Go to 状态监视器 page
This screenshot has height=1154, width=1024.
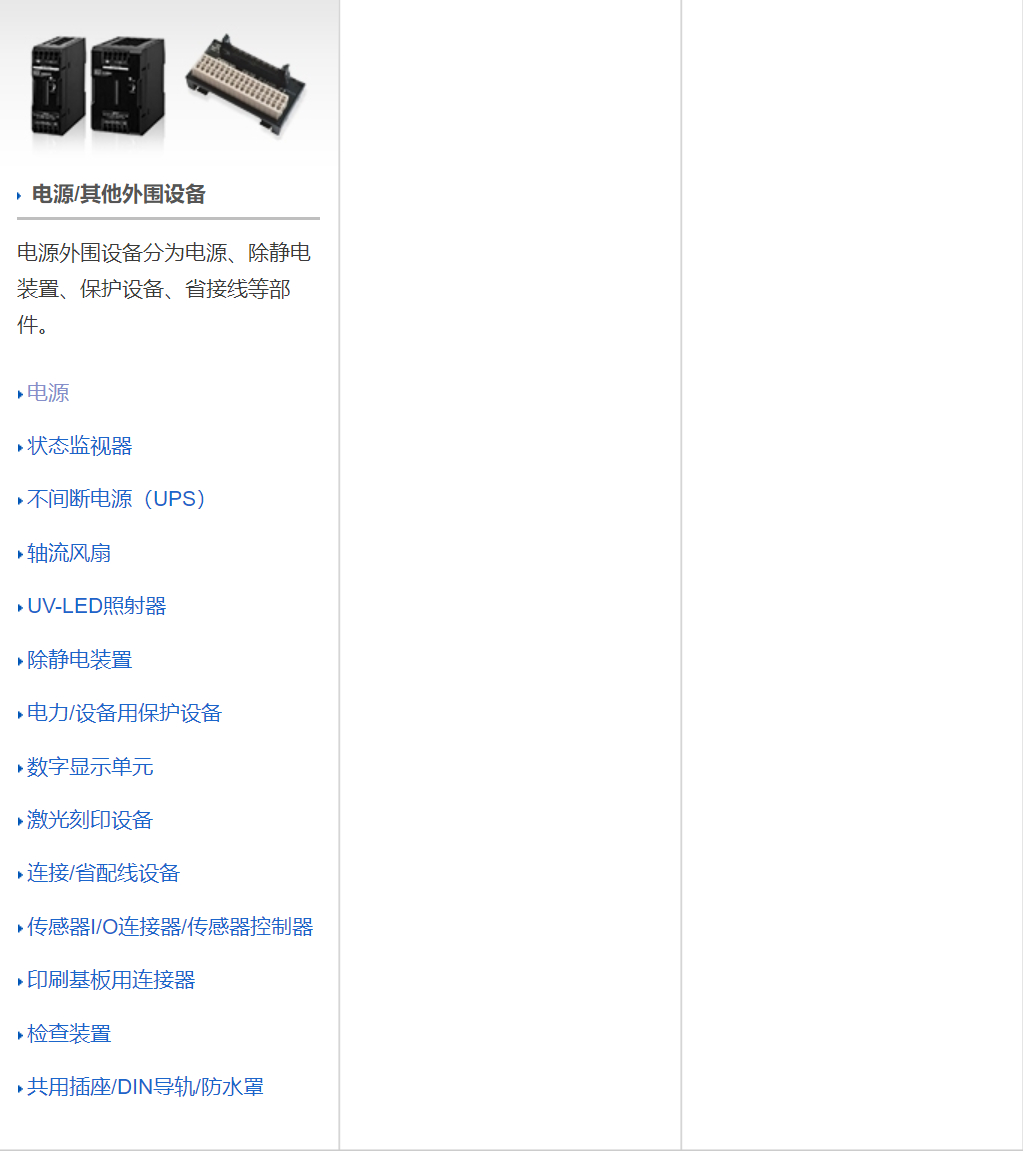click(79, 446)
